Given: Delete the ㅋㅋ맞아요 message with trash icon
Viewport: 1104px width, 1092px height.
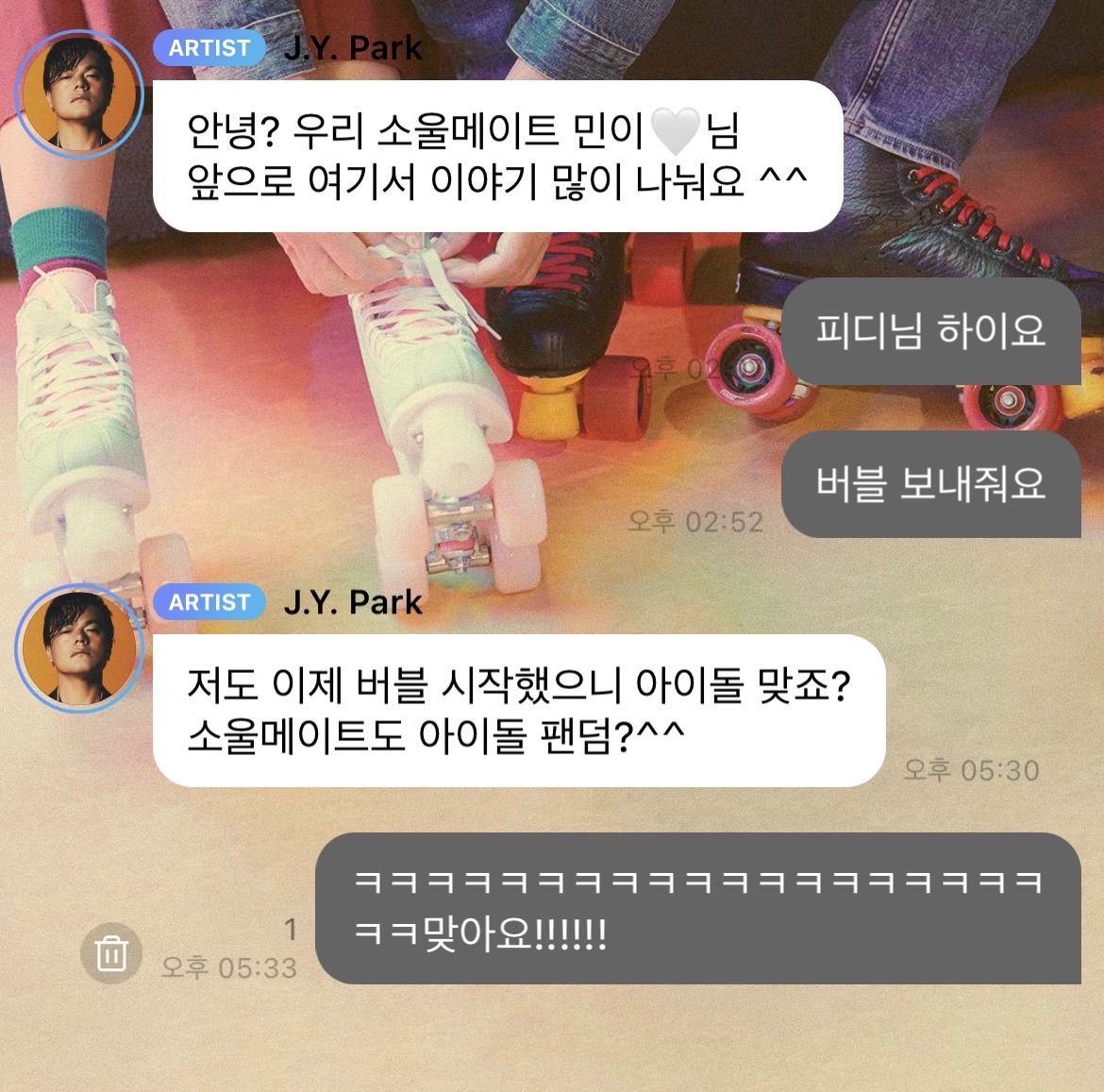Looking at the screenshot, I should [x=111, y=953].
